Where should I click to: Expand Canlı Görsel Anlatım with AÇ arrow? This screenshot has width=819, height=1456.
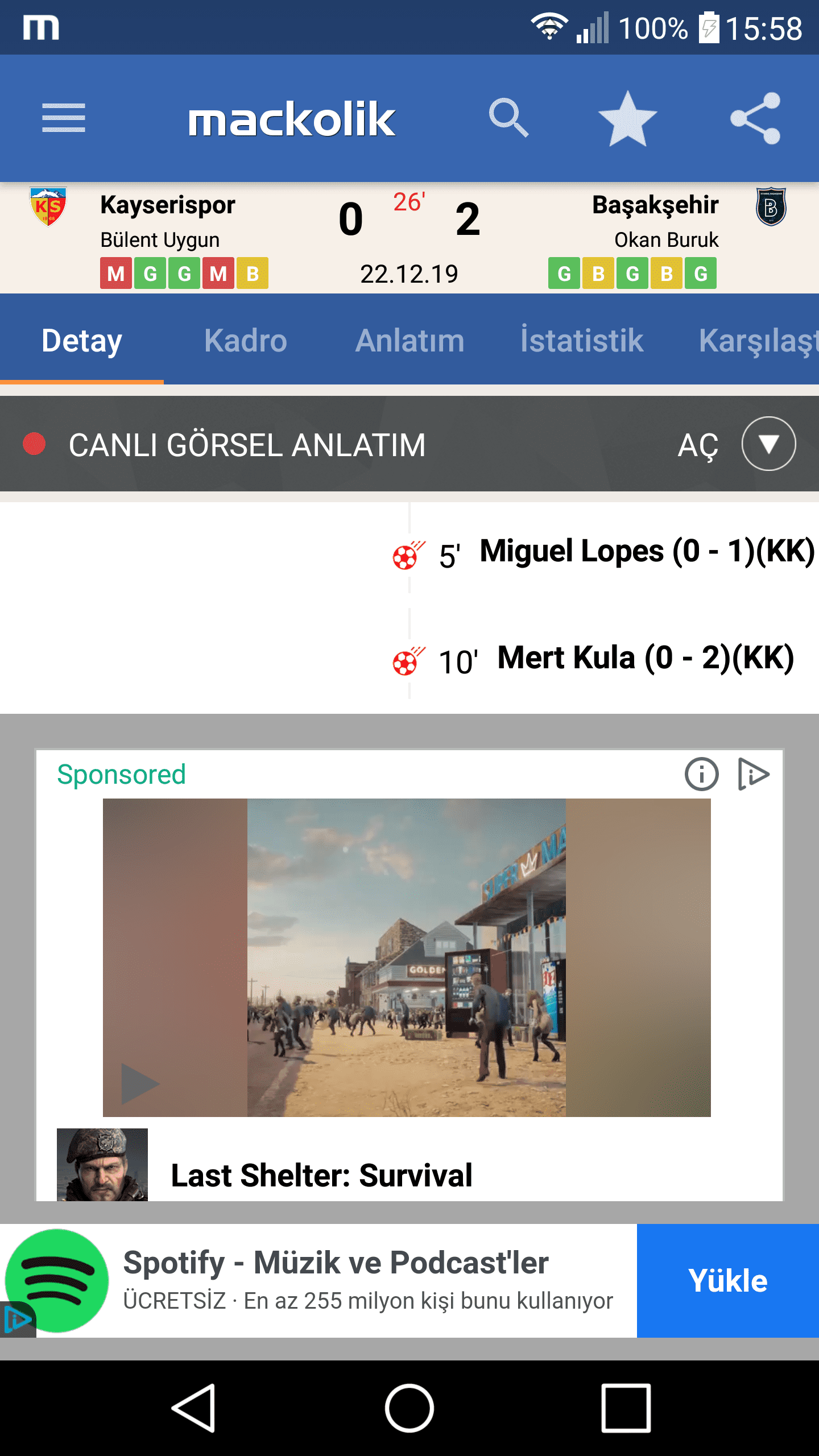(769, 444)
